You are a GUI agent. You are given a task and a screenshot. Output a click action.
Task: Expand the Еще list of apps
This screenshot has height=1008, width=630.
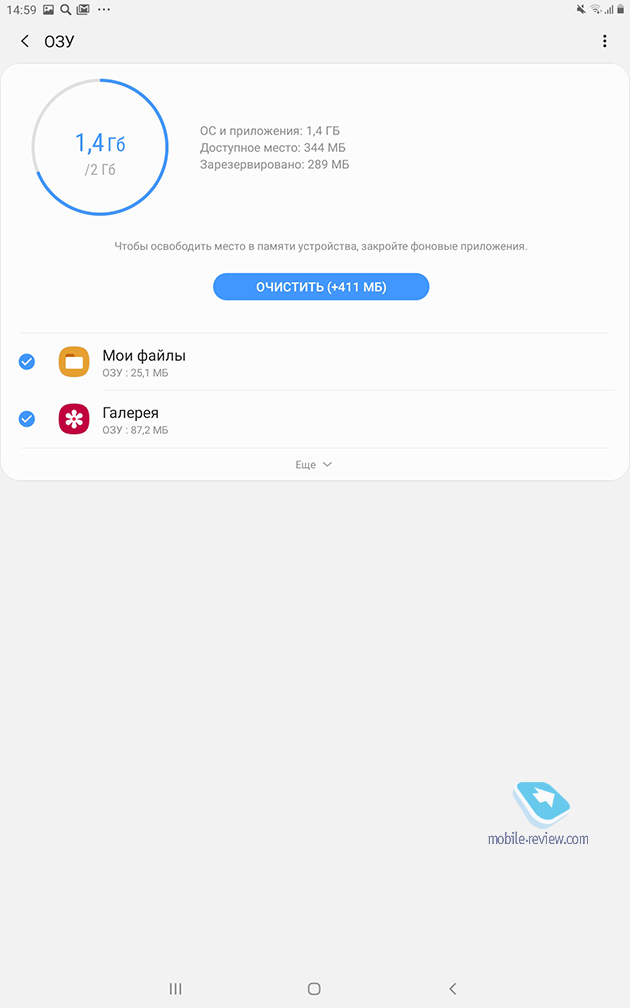pyautogui.click(x=314, y=464)
